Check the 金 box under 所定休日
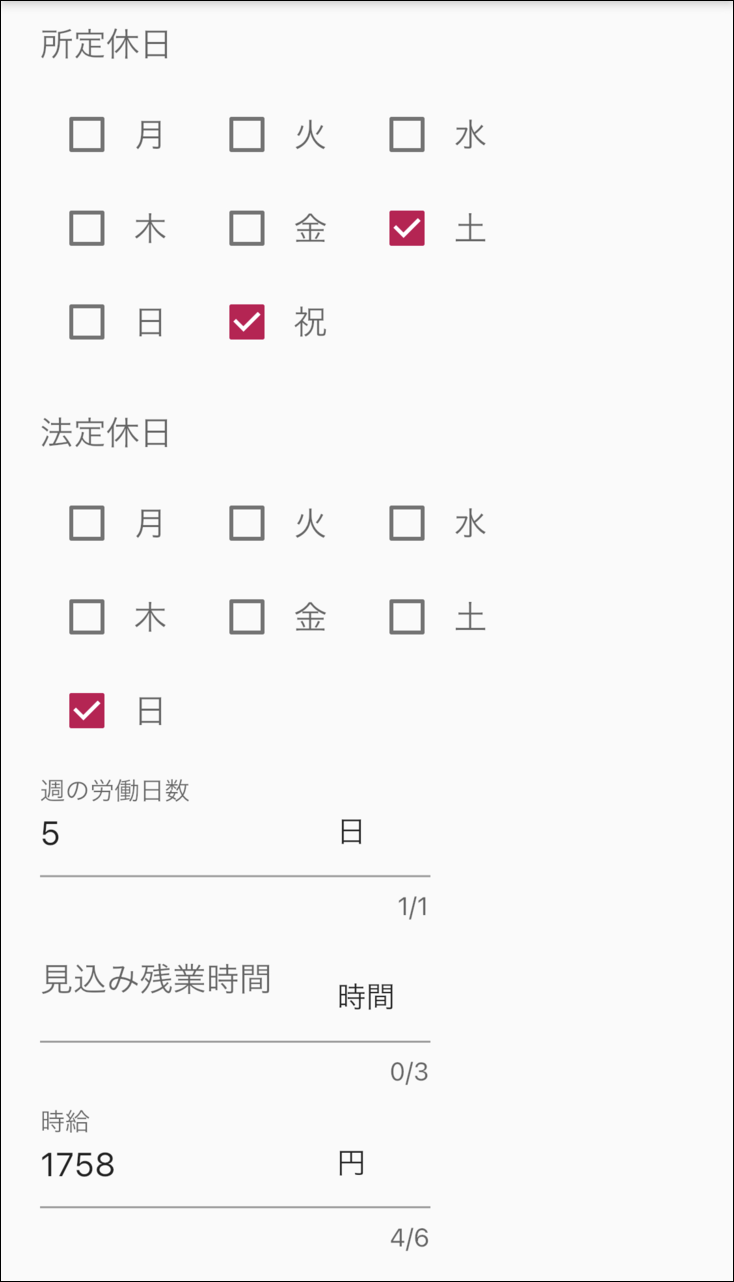Image resolution: width=734 pixels, height=1282 pixels. click(246, 228)
